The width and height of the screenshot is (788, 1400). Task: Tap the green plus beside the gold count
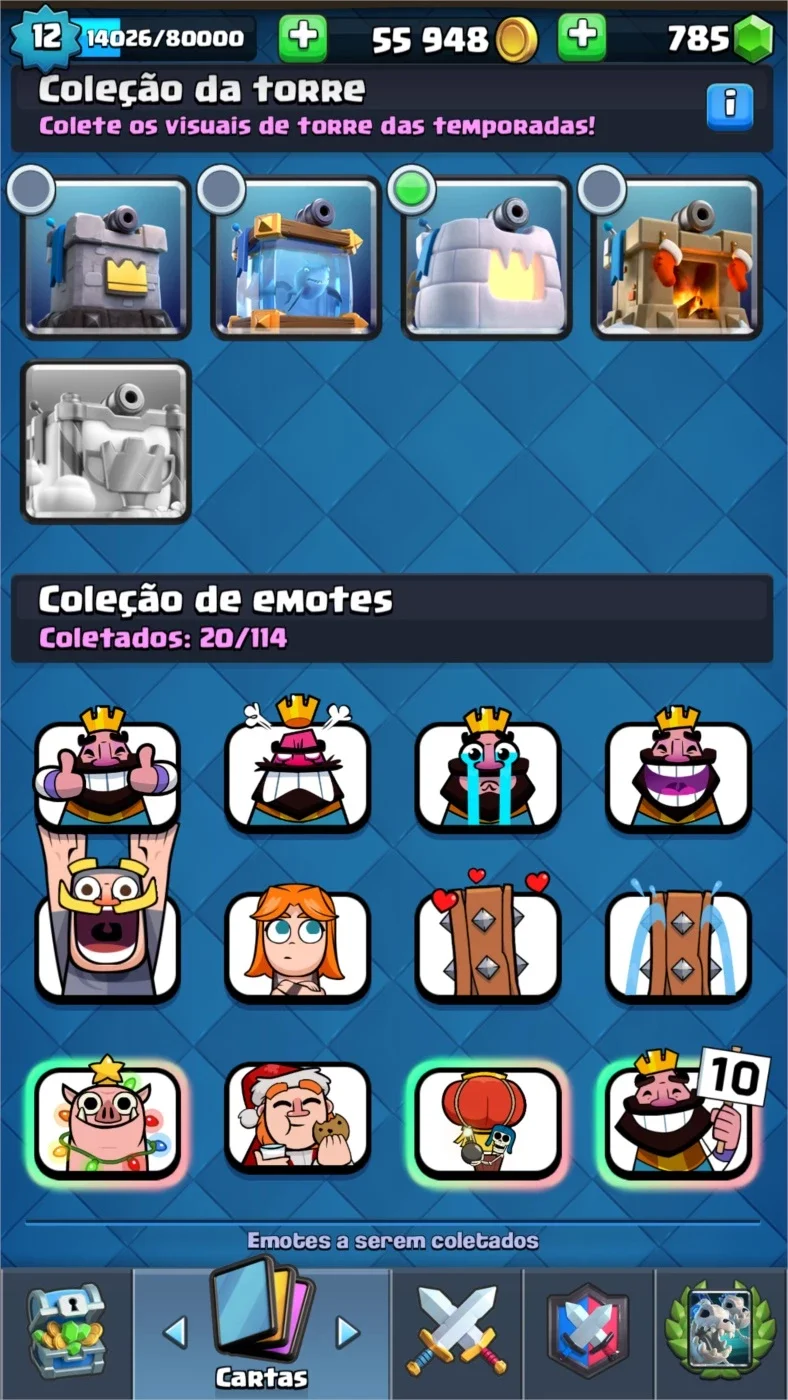pyautogui.click(x=302, y=39)
